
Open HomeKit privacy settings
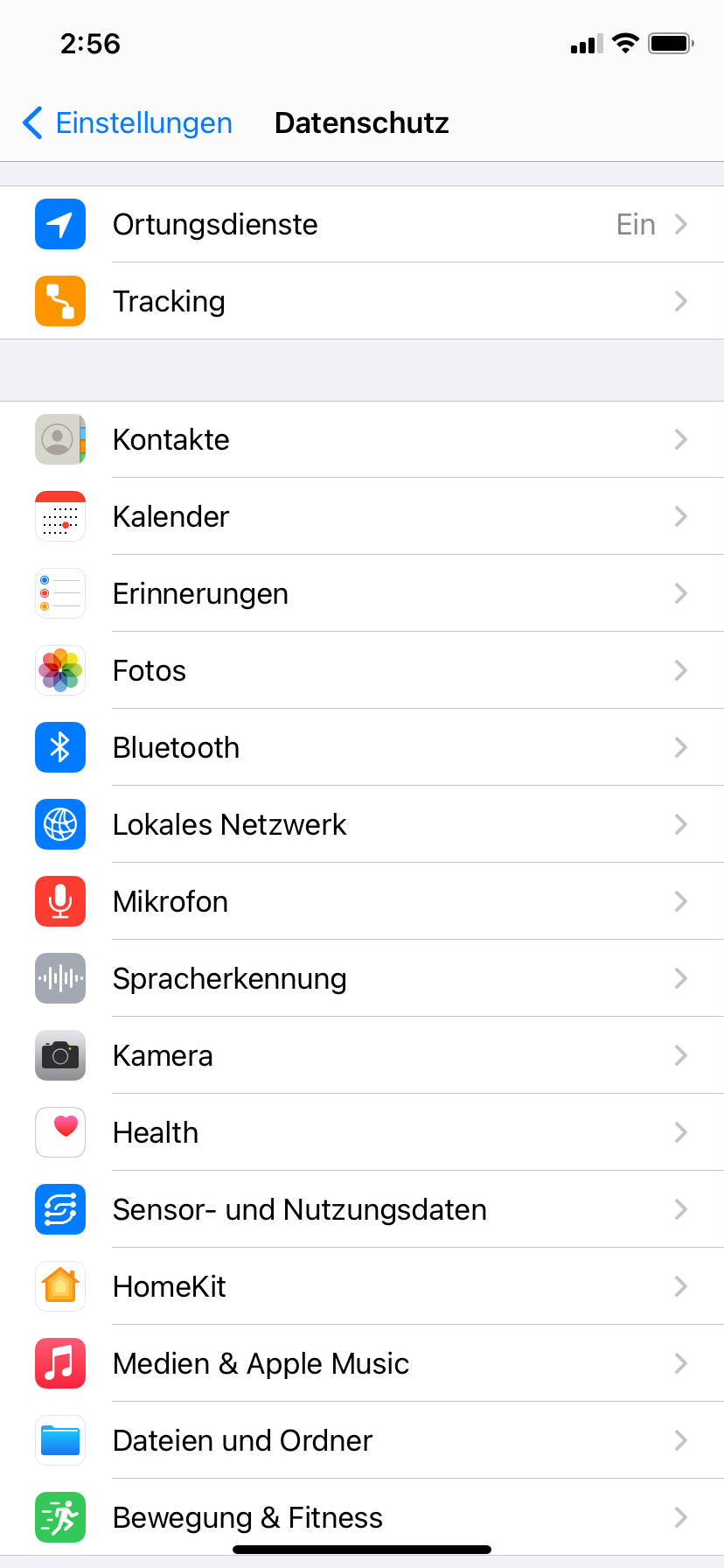(x=362, y=1286)
